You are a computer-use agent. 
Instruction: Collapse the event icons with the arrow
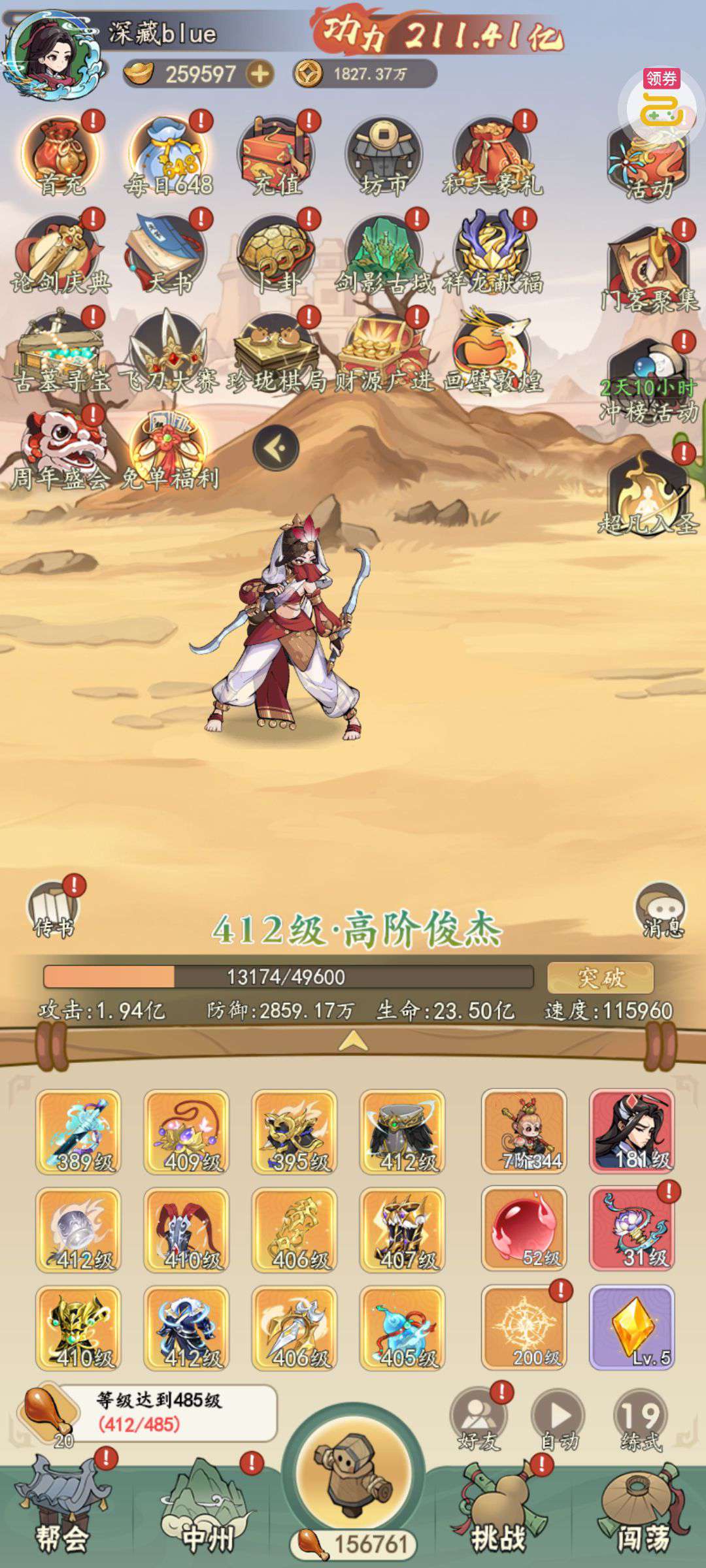276,448
